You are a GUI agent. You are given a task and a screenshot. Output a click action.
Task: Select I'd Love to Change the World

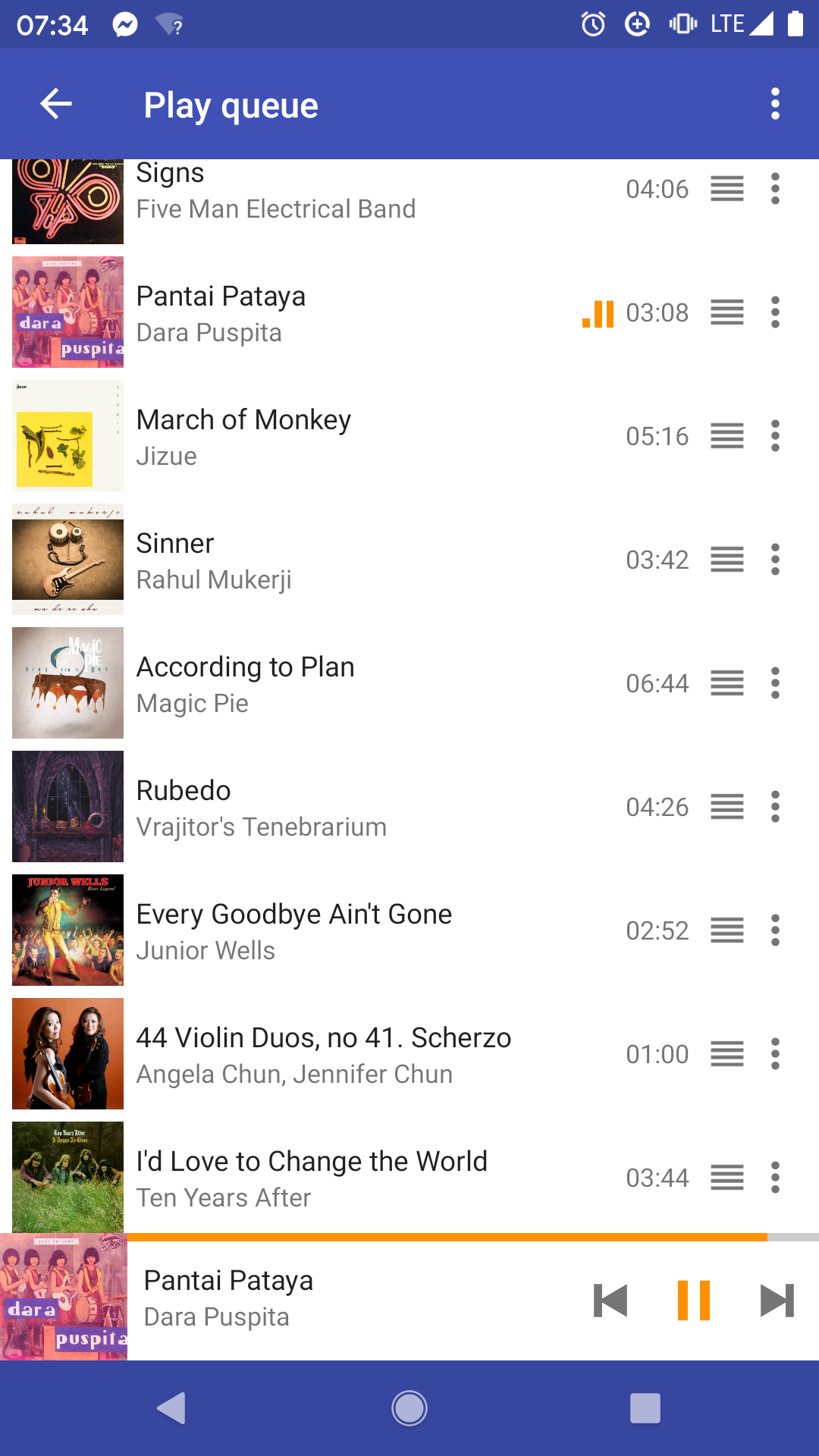click(409, 1178)
